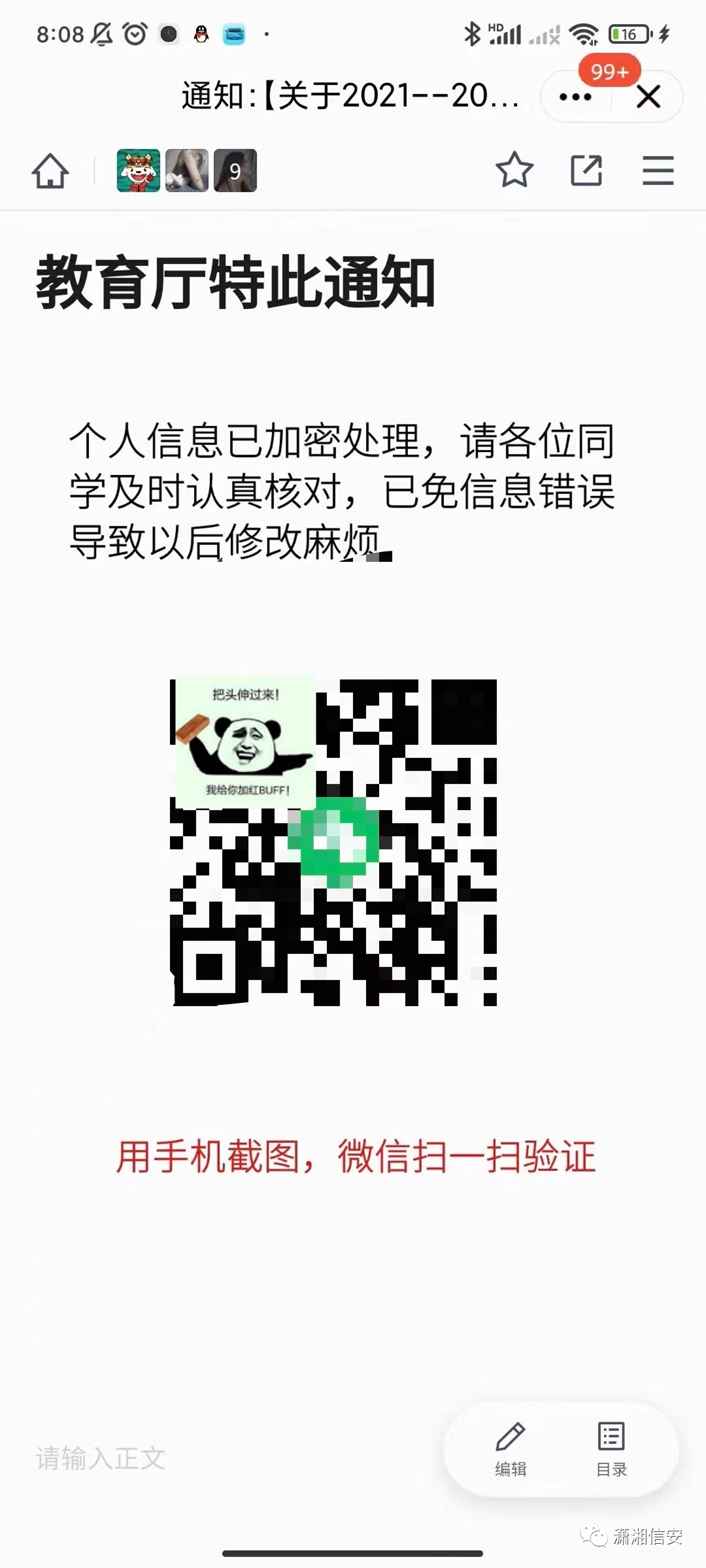706x1568 pixels.
Task: Go to the document home
Action: pyautogui.click(x=50, y=171)
